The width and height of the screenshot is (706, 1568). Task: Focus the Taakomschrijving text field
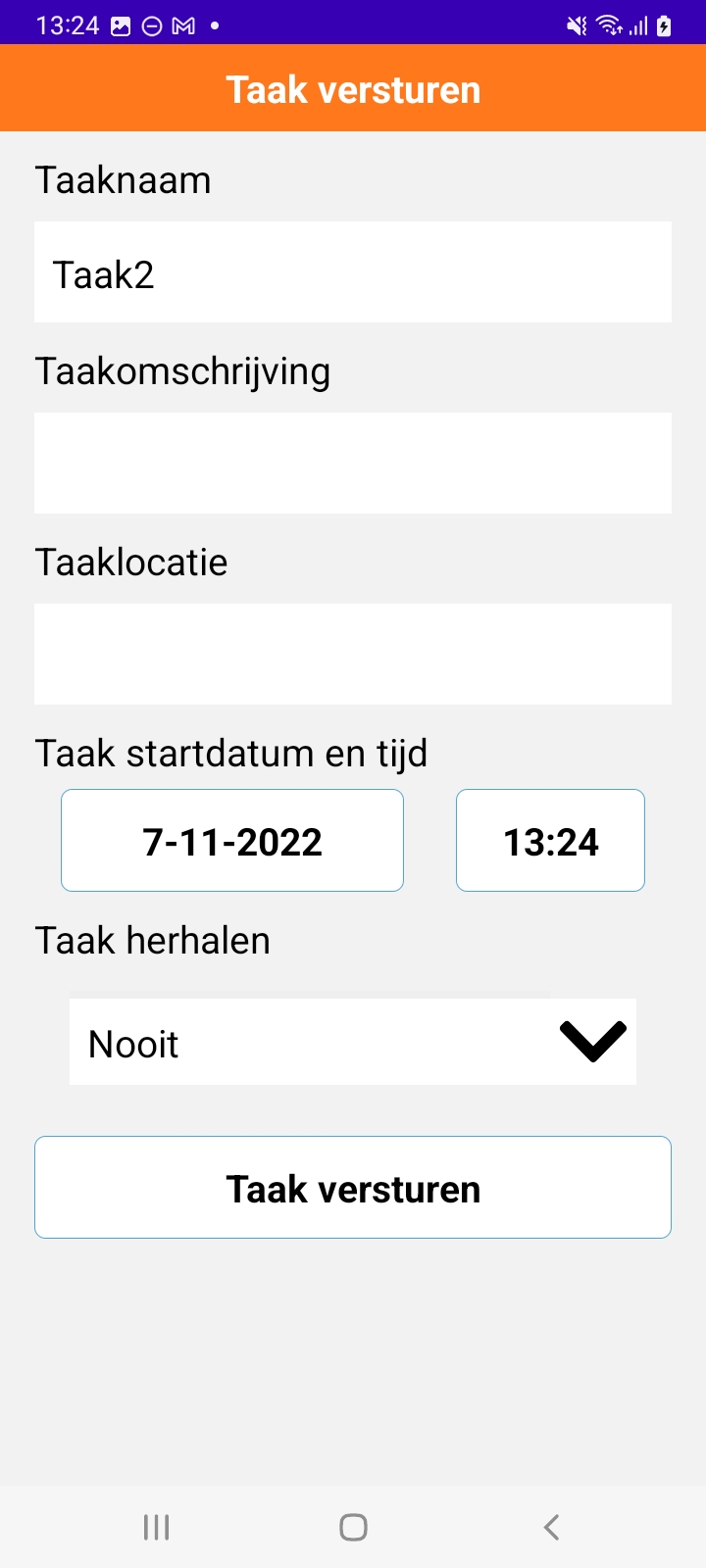[353, 463]
